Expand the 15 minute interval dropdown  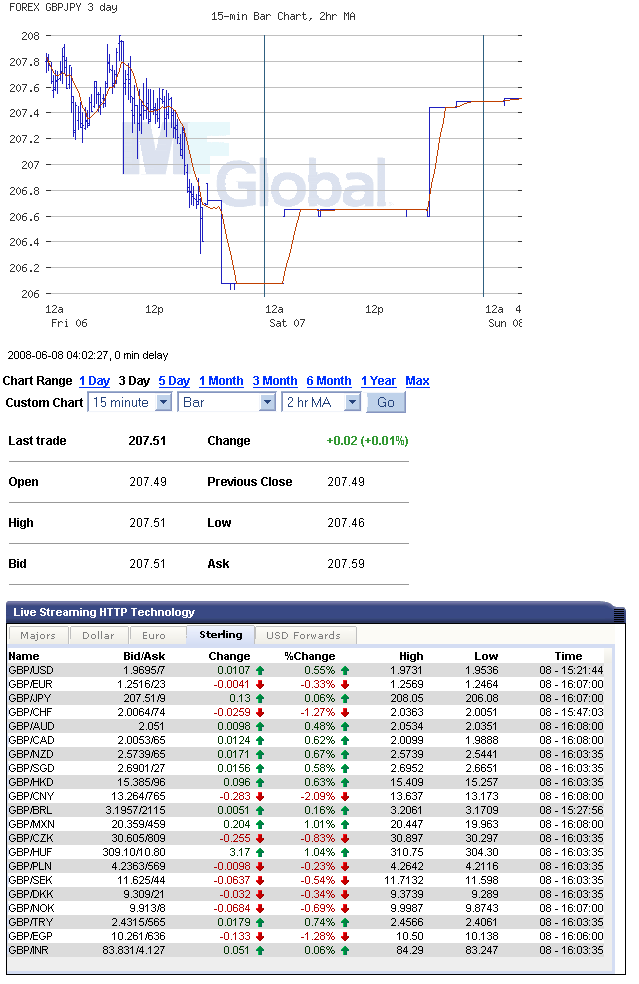coord(131,402)
